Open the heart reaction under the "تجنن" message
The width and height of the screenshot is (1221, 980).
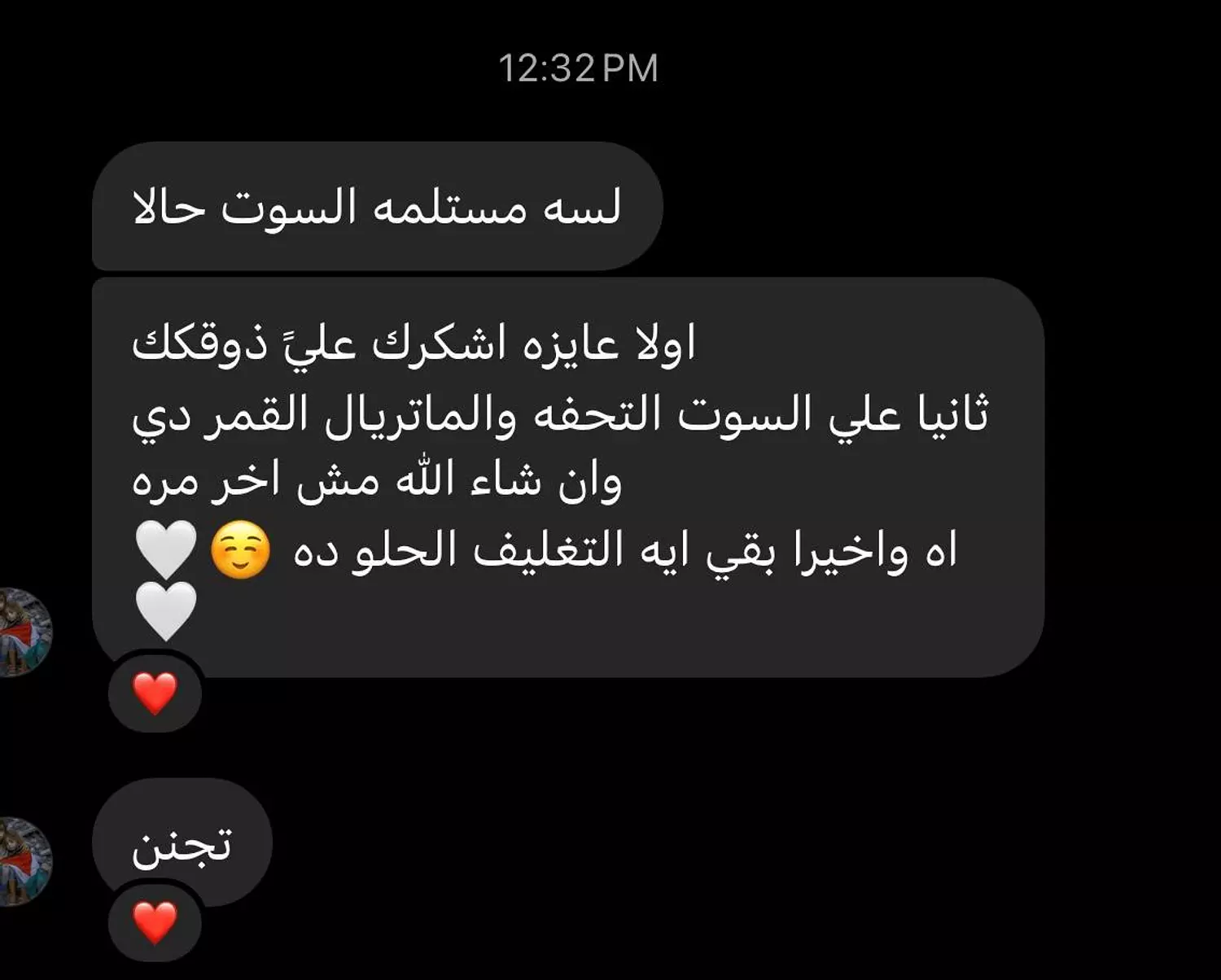point(155,923)
